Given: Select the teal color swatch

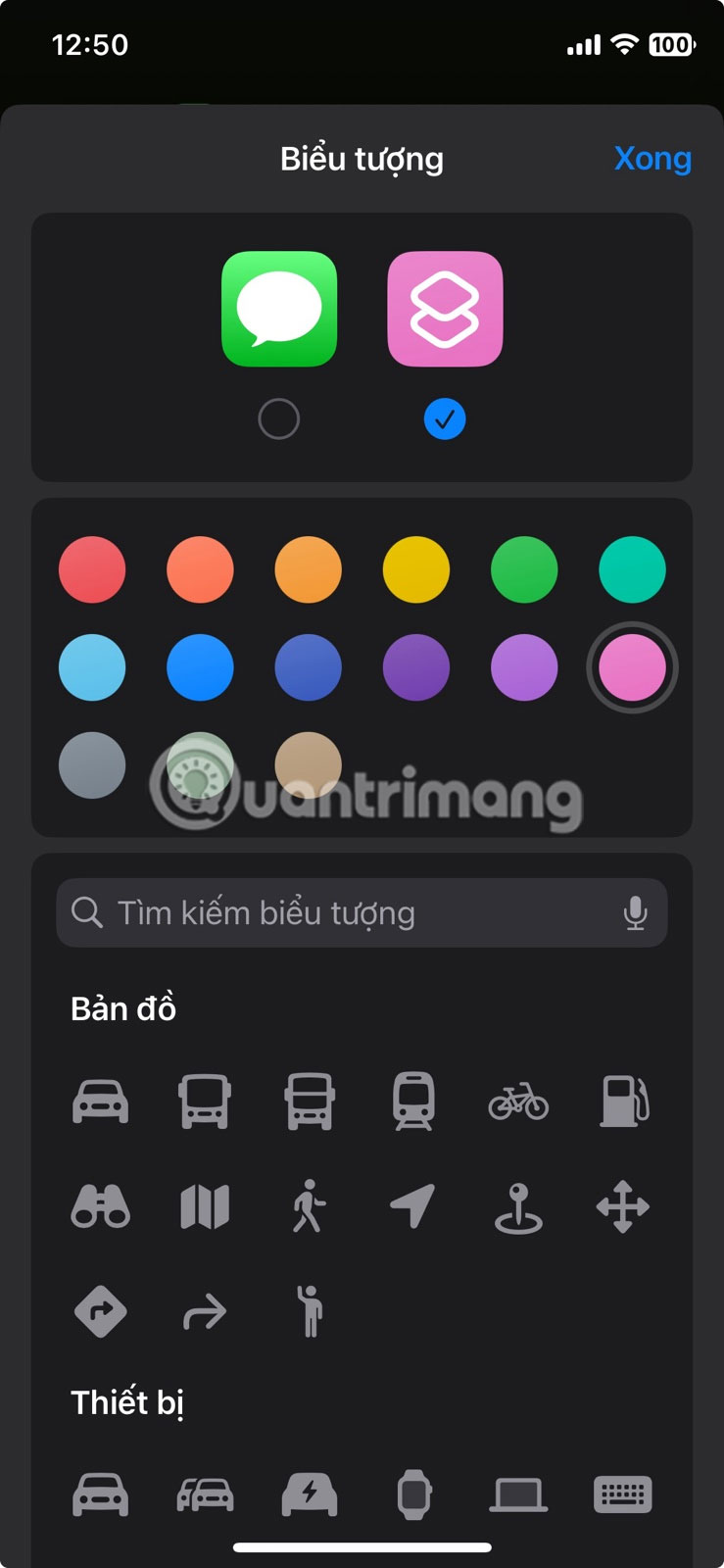Looking at the screenshot, I should (x=632, y=569).
